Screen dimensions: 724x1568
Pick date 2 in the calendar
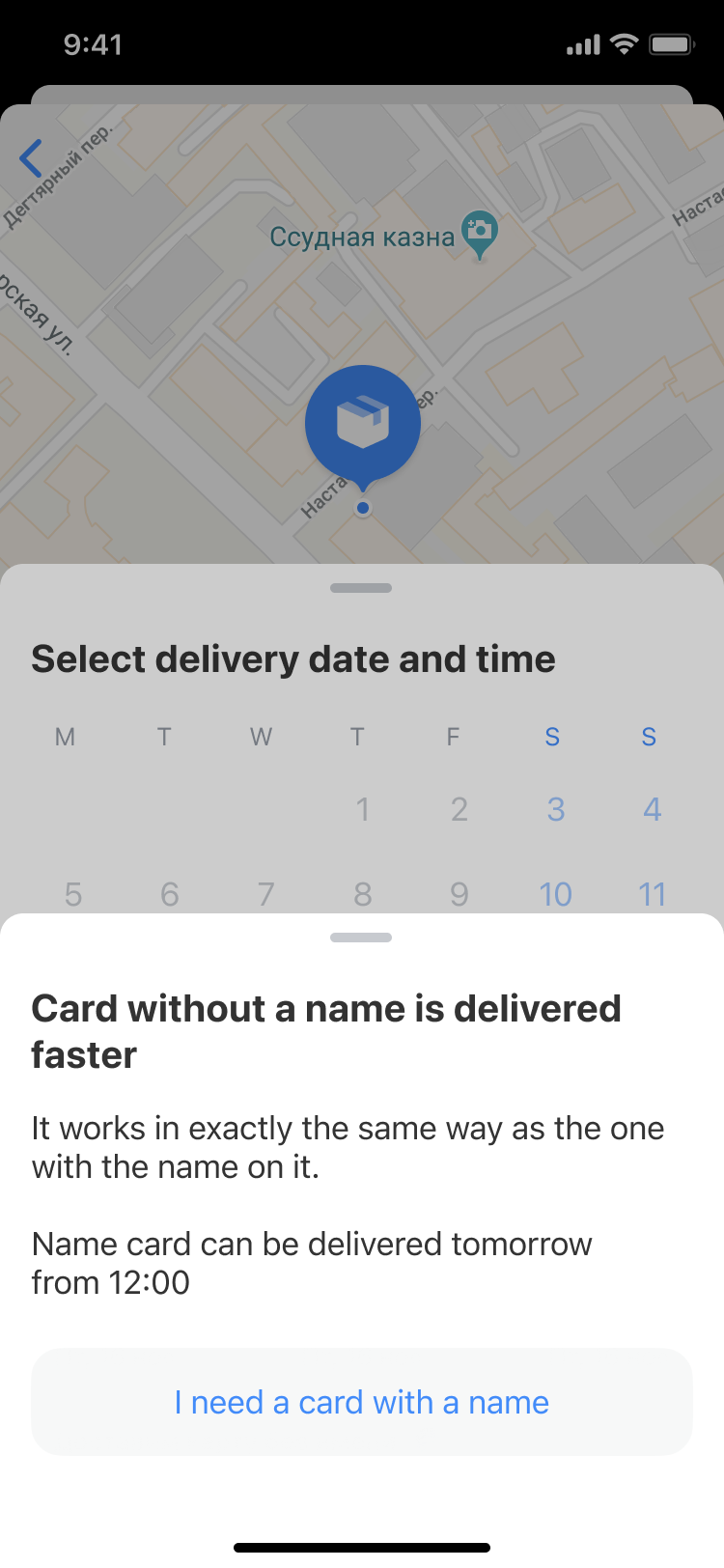459,809
